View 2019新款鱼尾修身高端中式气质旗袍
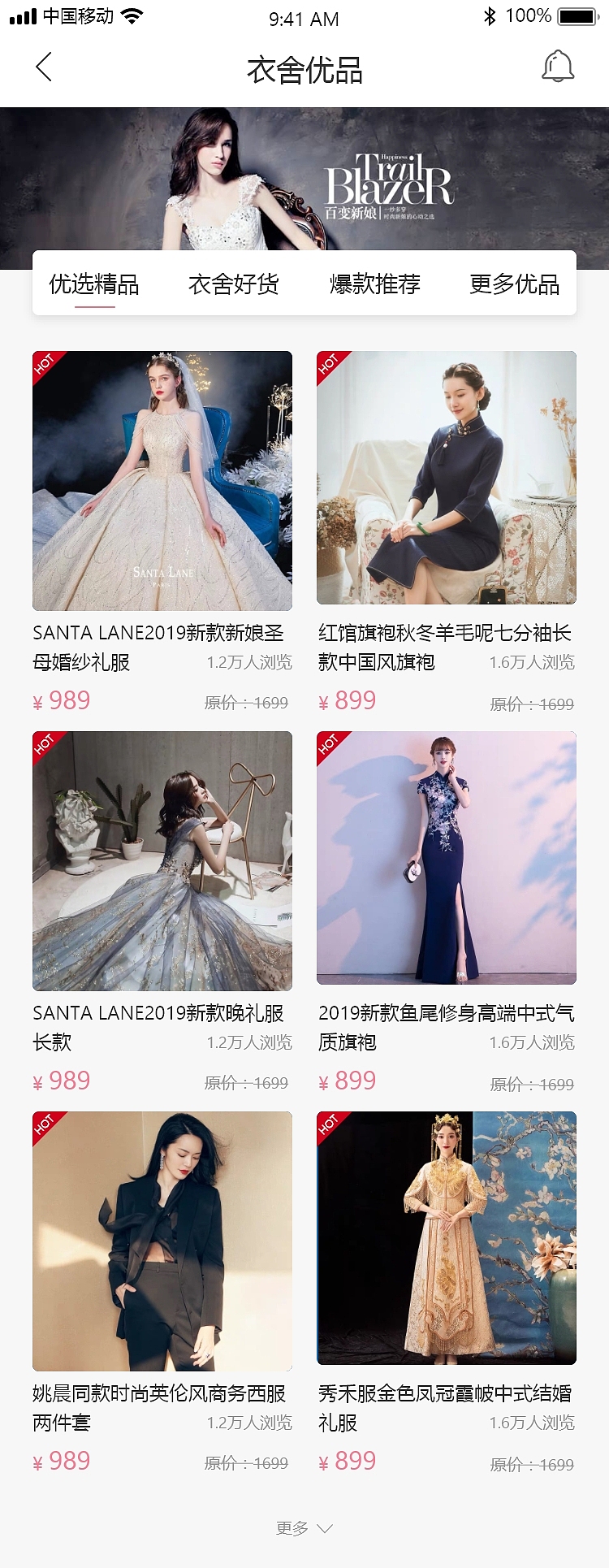609x1568 pixels. click(447, 858)
